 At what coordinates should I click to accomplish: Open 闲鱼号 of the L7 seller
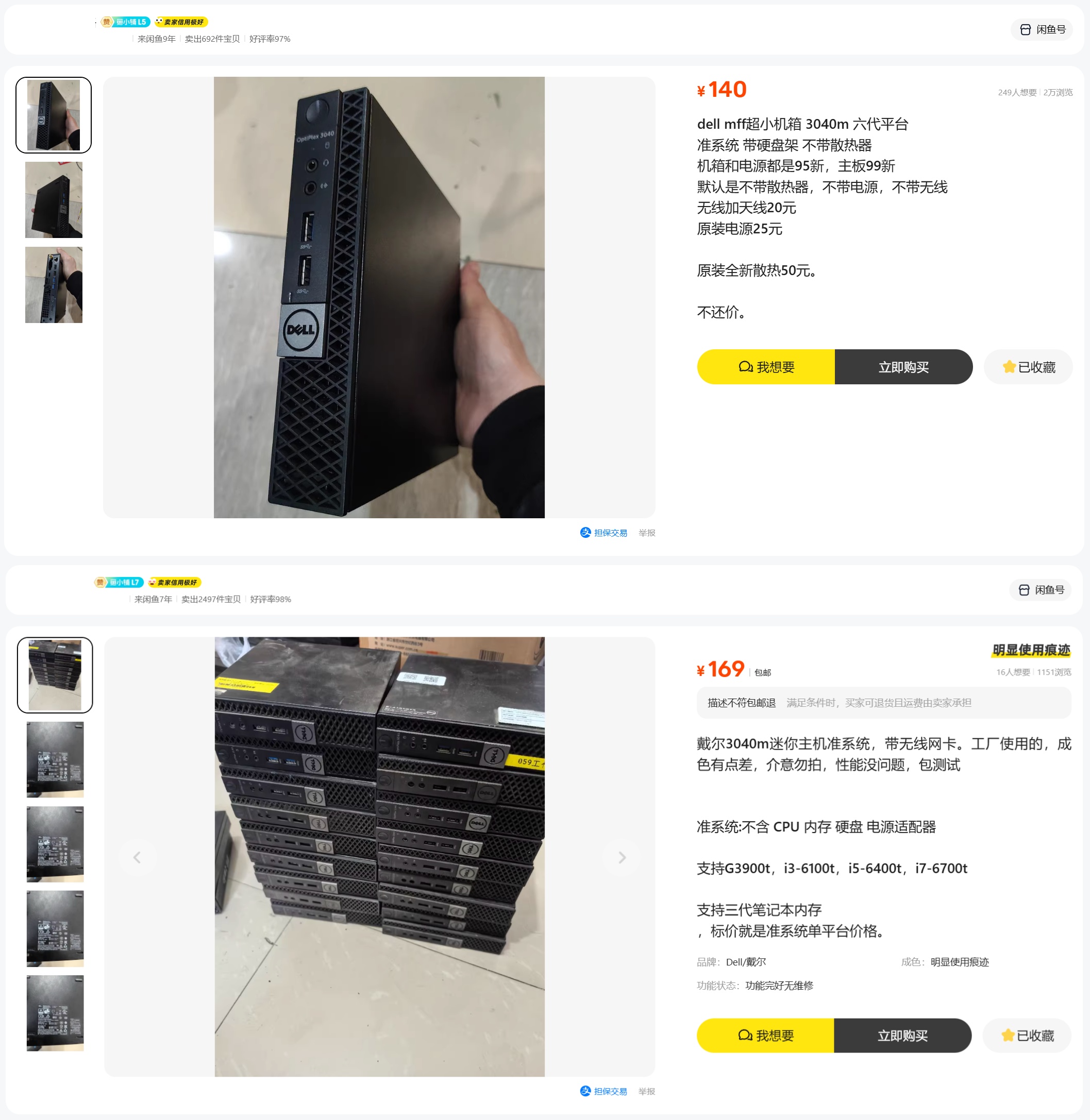[1040, 589]
